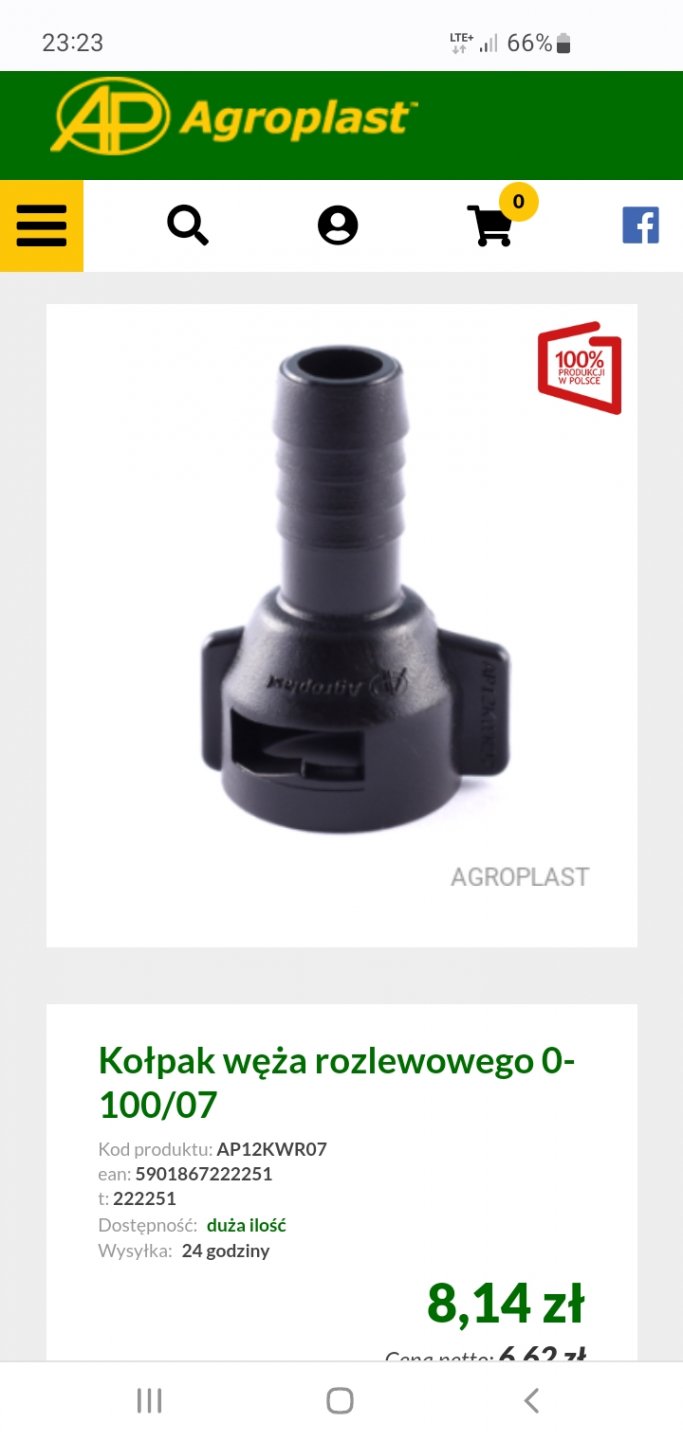Screen dimensions: 683x1440
Task: Open the user account icon
Action: [338, 225]
